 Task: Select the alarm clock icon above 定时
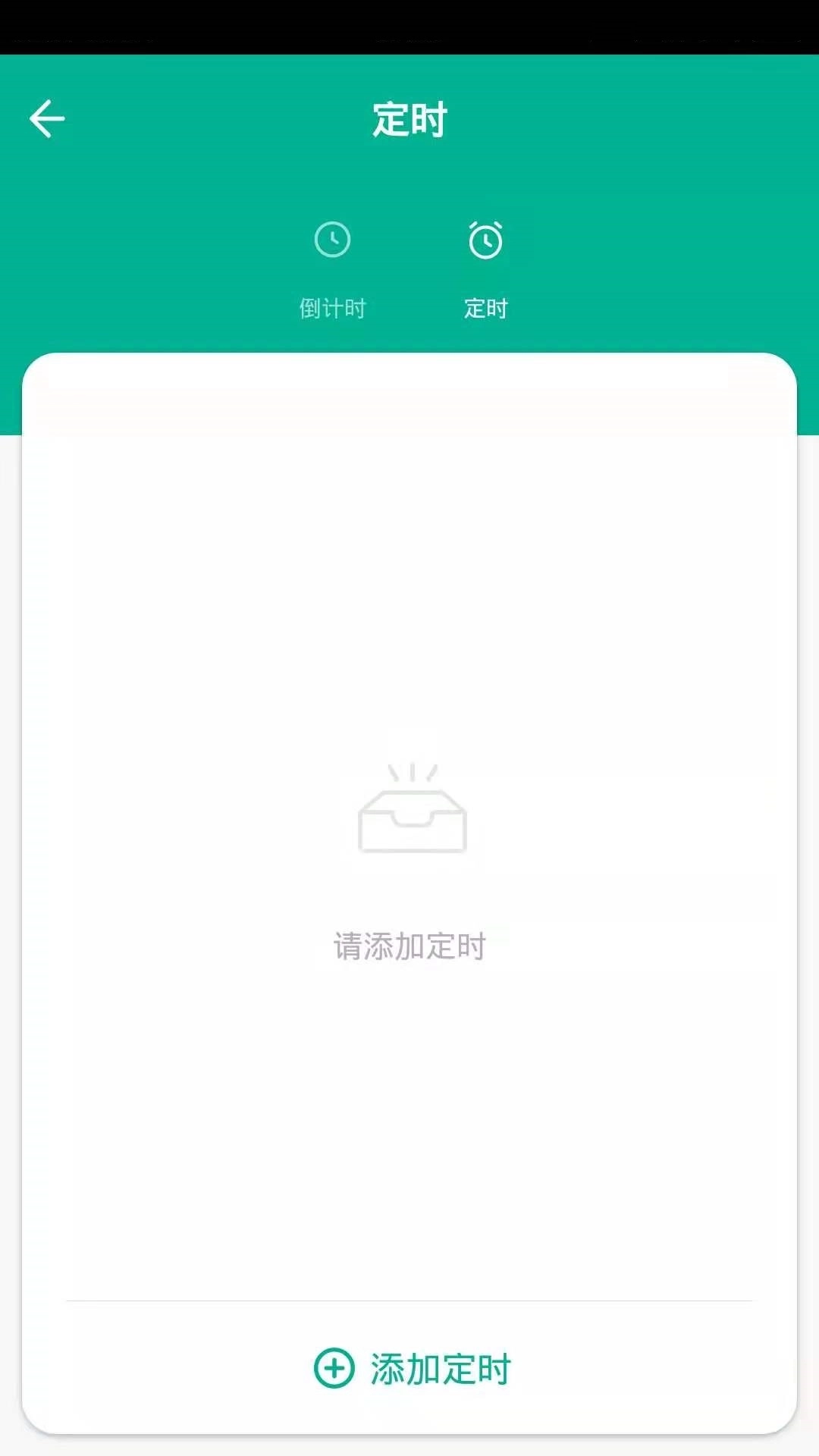(486, 240)
